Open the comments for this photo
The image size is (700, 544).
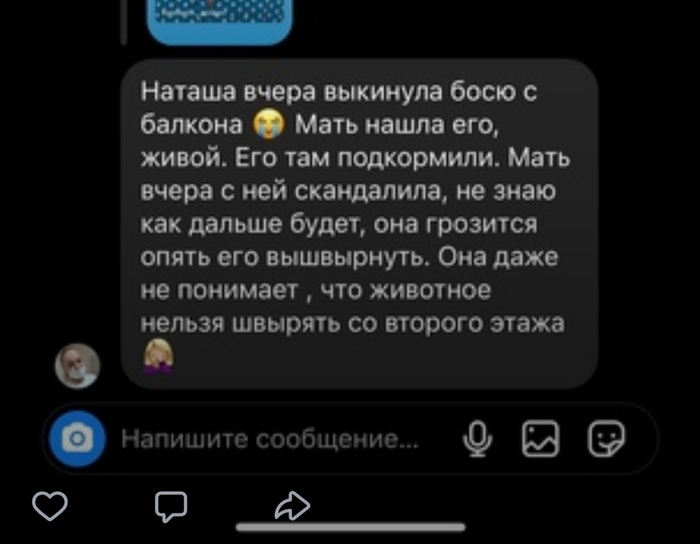click(171, 506)
